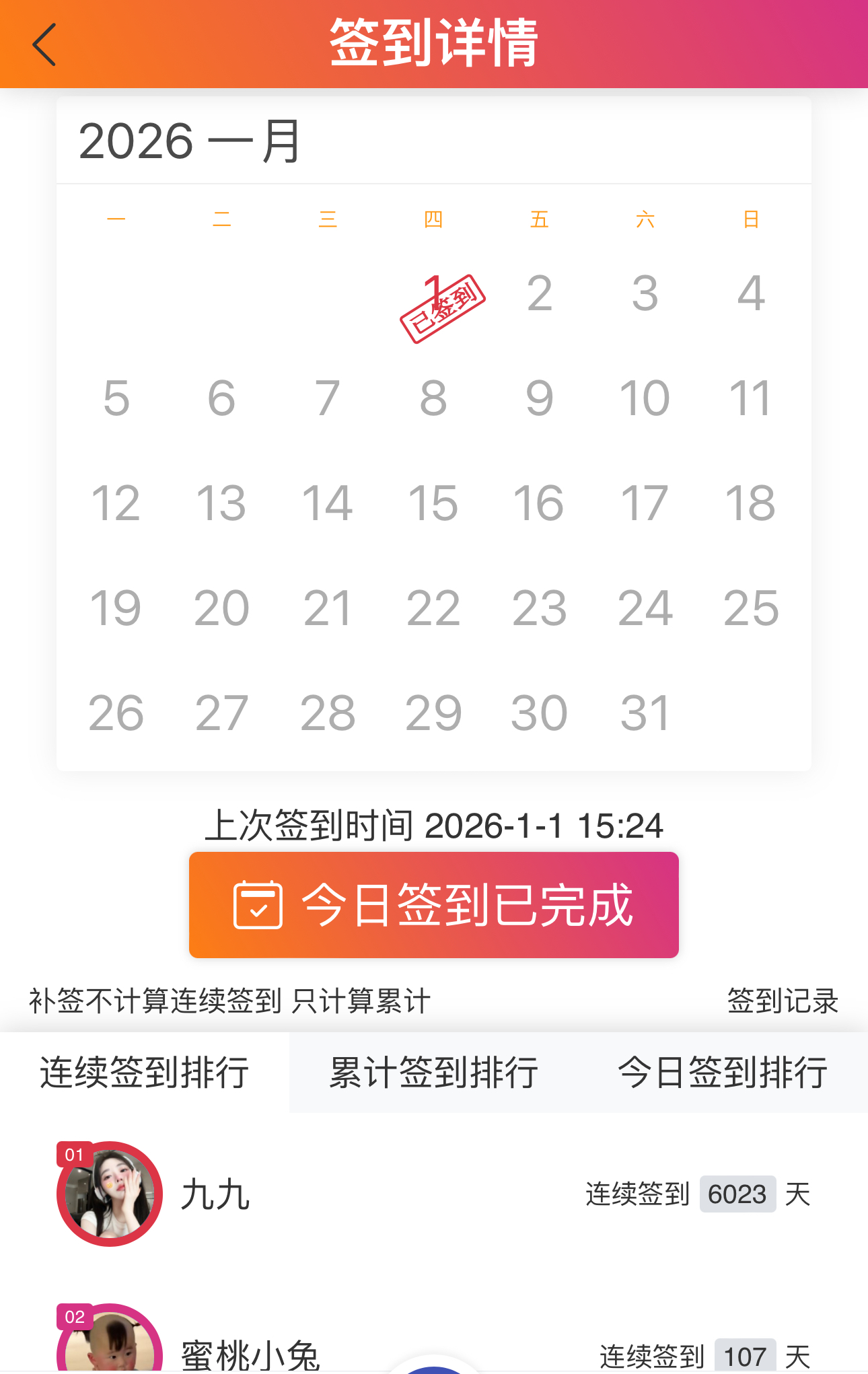This screenshot has width=868, height=1374.
Task: Go back using the top-left arrow
Action: click(44, 44)
